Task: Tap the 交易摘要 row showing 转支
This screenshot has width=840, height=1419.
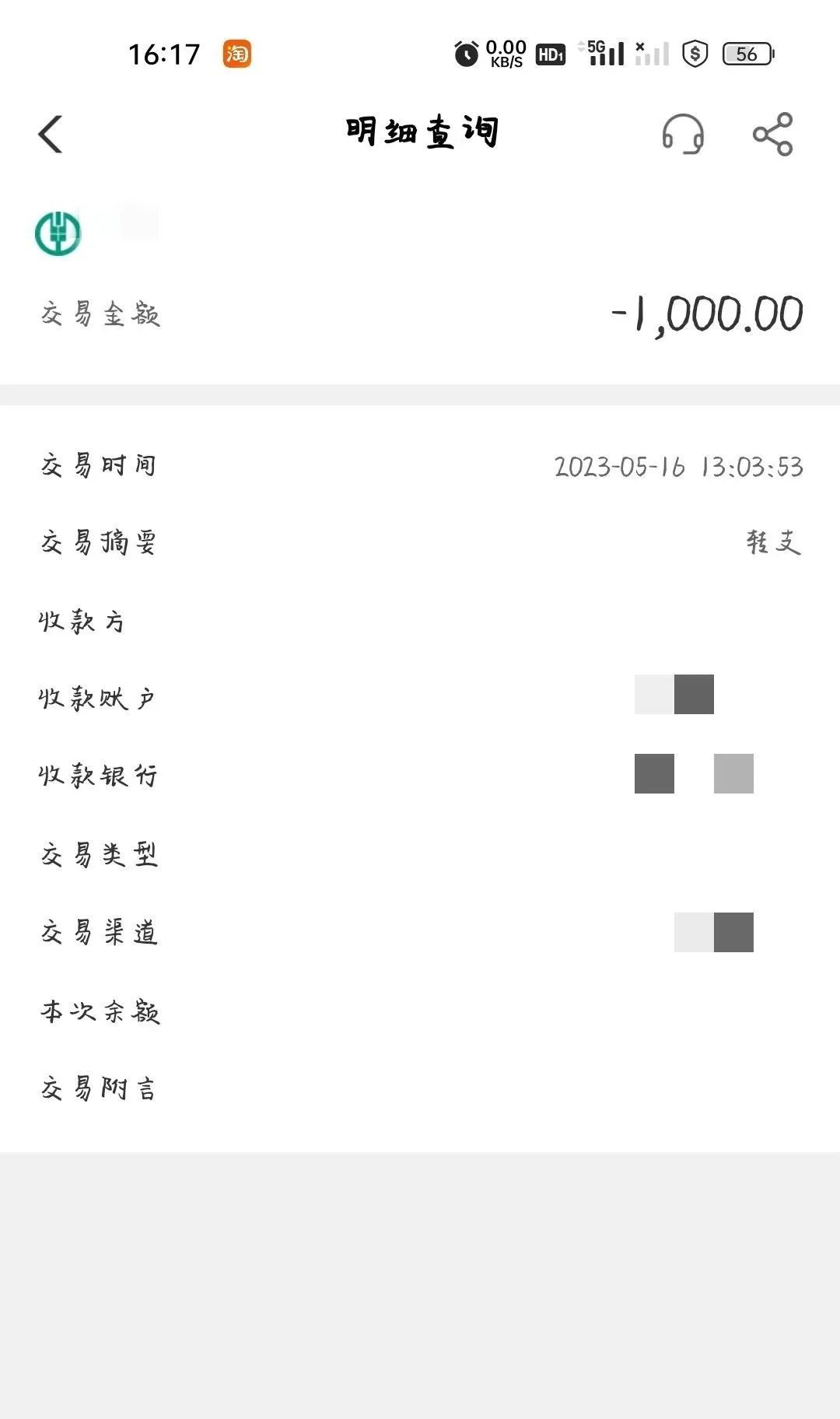Action: (773, 543)
